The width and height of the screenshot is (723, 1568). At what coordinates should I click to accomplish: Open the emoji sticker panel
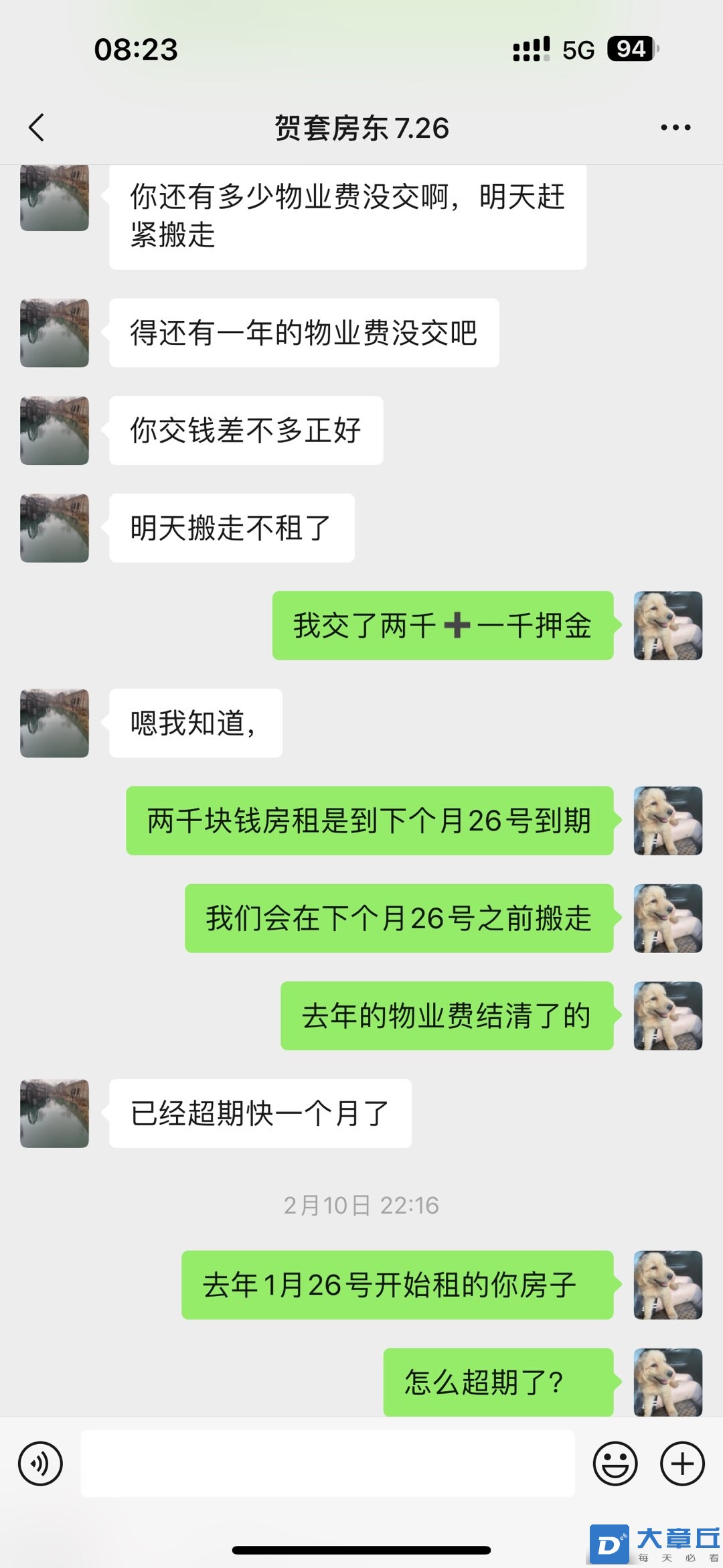[615, 1464]
